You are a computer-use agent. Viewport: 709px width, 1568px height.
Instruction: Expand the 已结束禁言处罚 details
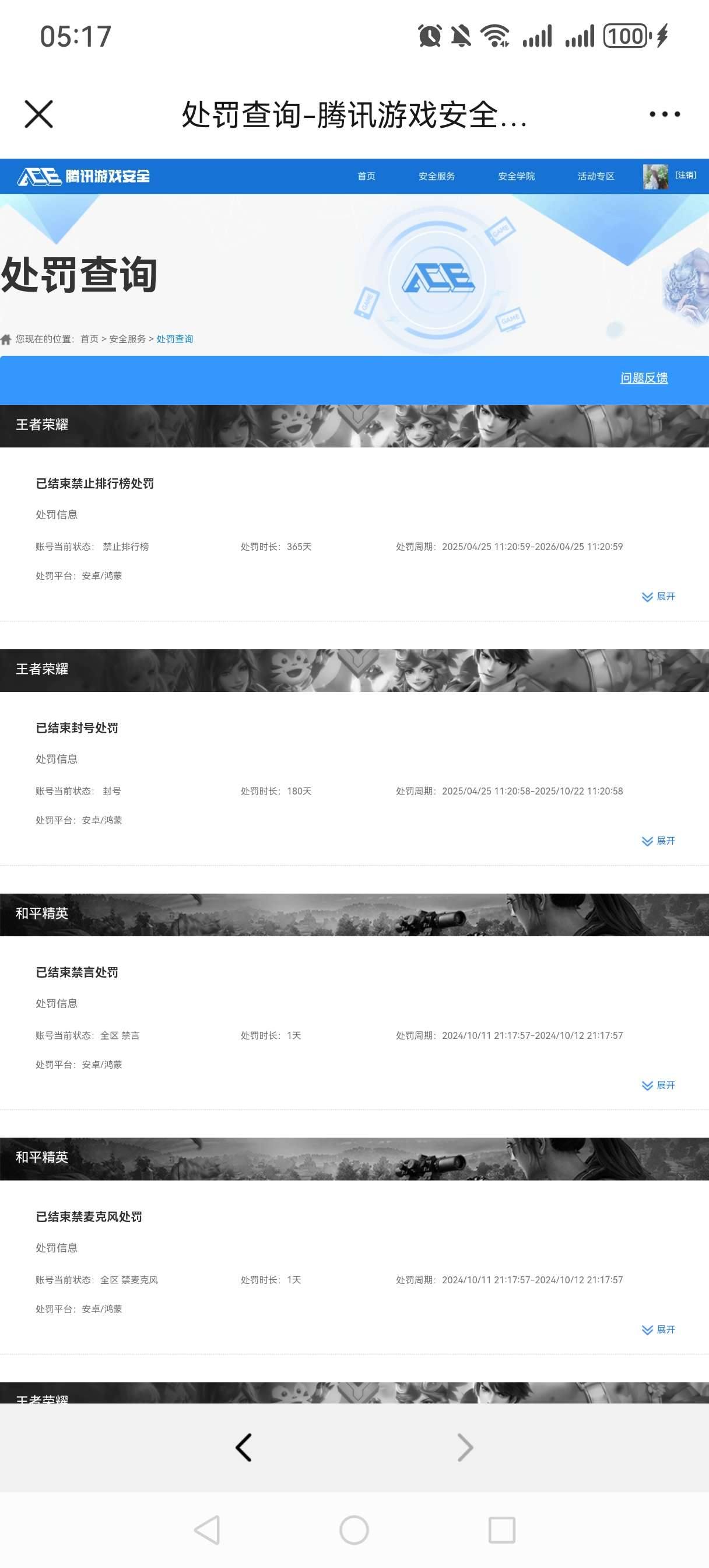click(x=658, y=1086)
